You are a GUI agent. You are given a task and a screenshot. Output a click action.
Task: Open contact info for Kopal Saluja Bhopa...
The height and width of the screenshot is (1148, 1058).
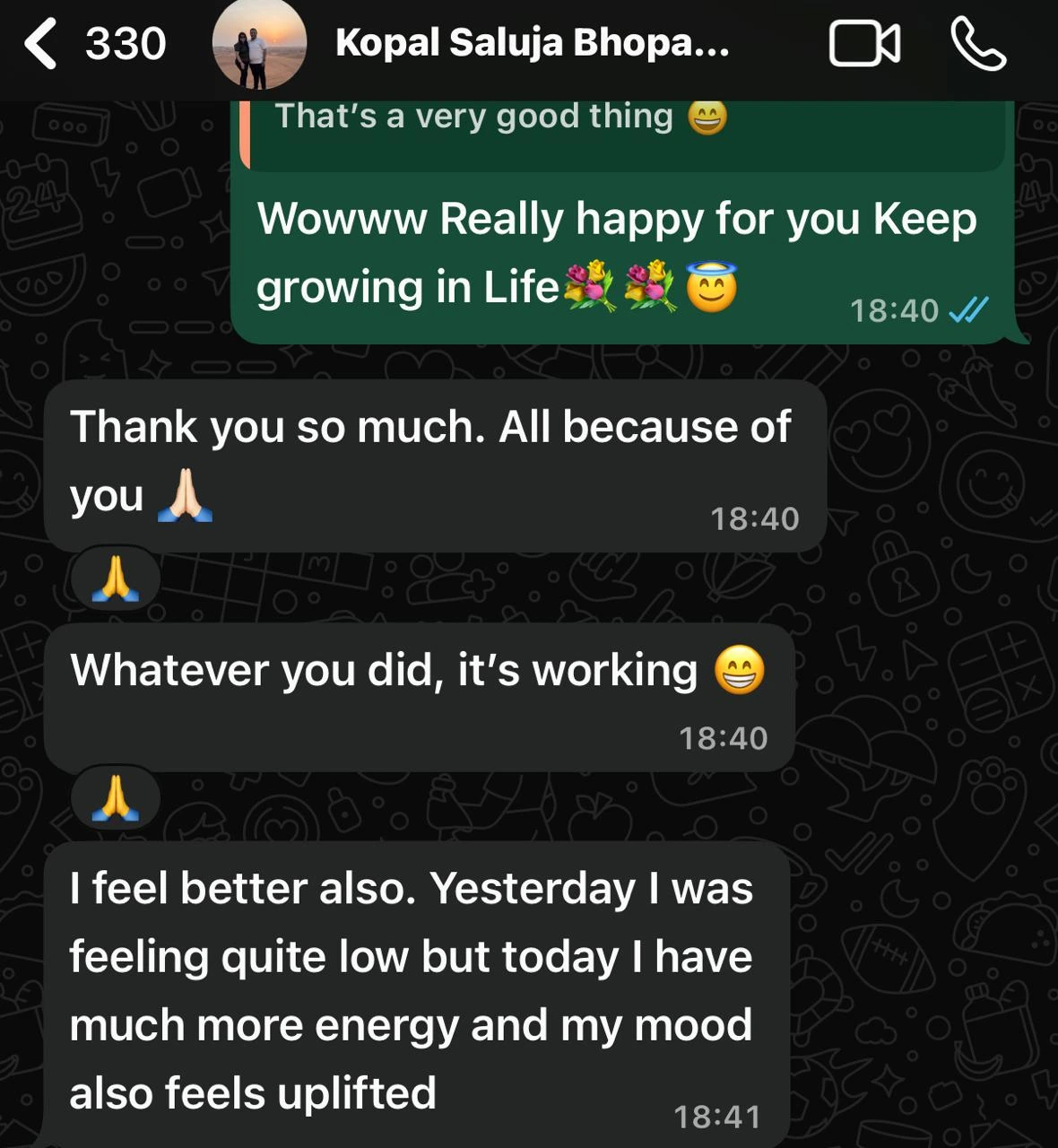pyautogui.click(x=532, y=43)
